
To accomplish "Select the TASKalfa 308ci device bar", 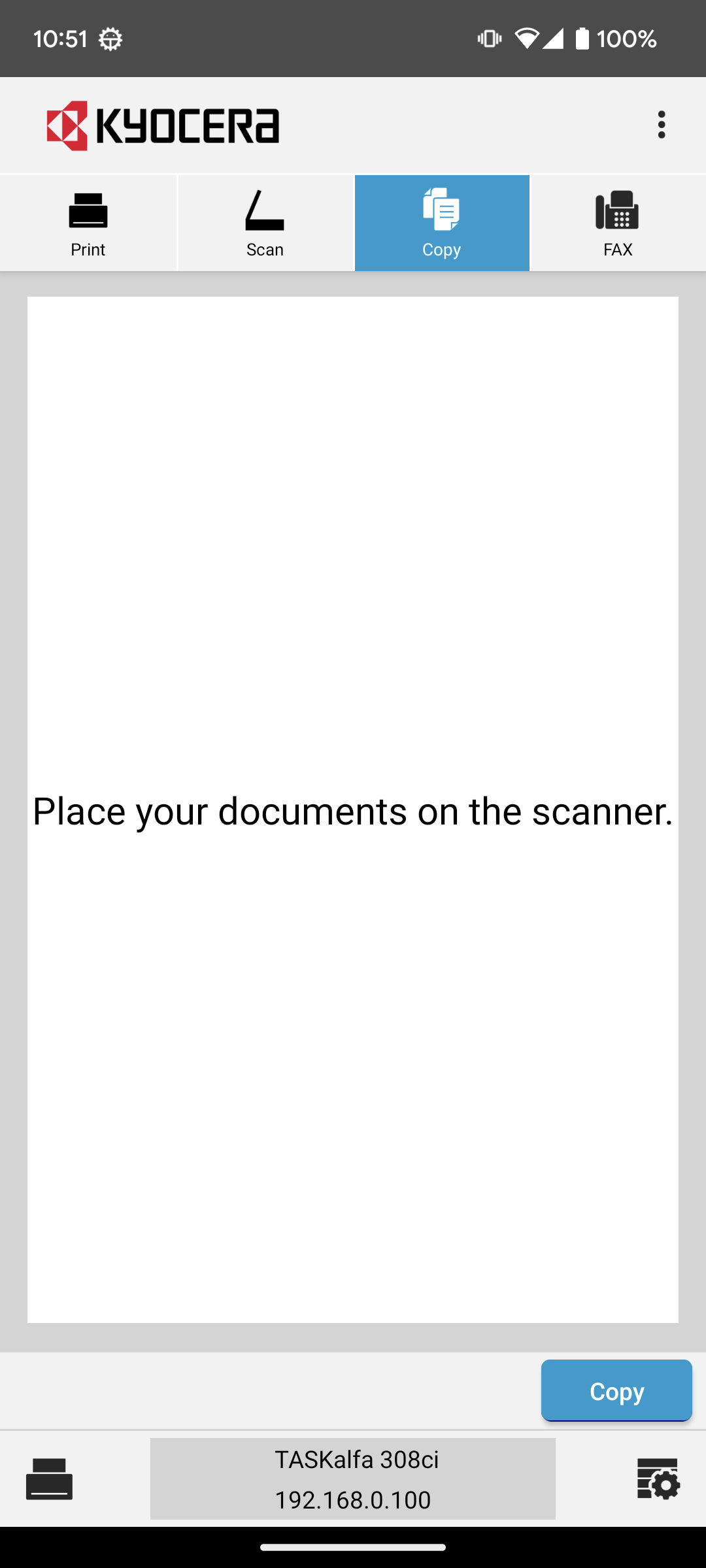I will [353, 1478].
